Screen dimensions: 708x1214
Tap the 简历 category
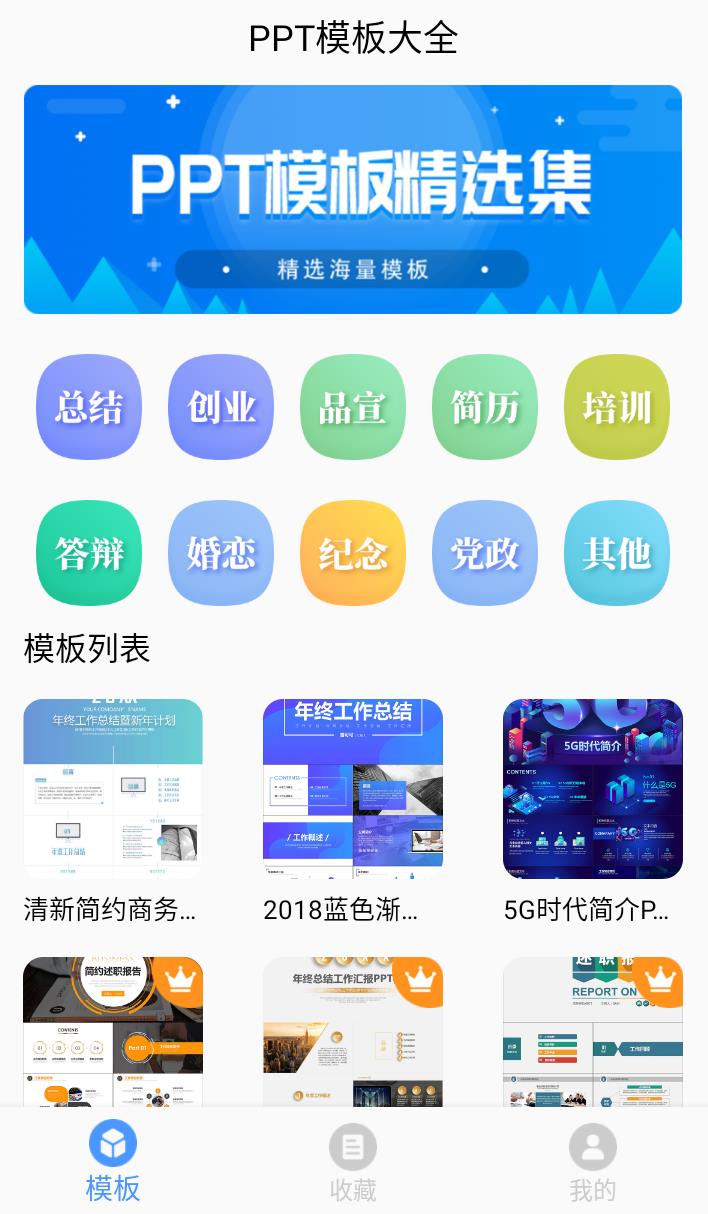485,407
